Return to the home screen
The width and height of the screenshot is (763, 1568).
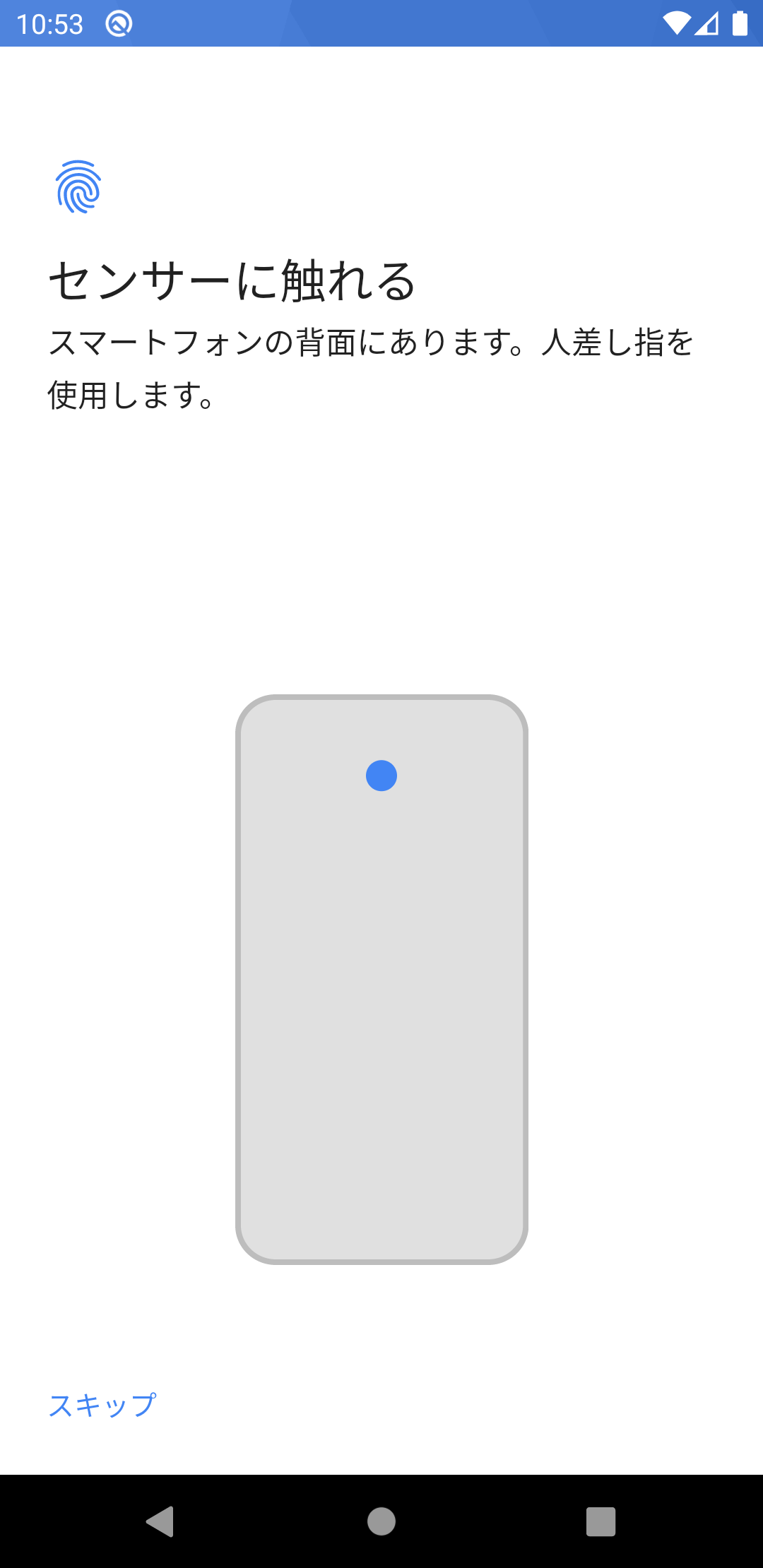pos(381,1521)
